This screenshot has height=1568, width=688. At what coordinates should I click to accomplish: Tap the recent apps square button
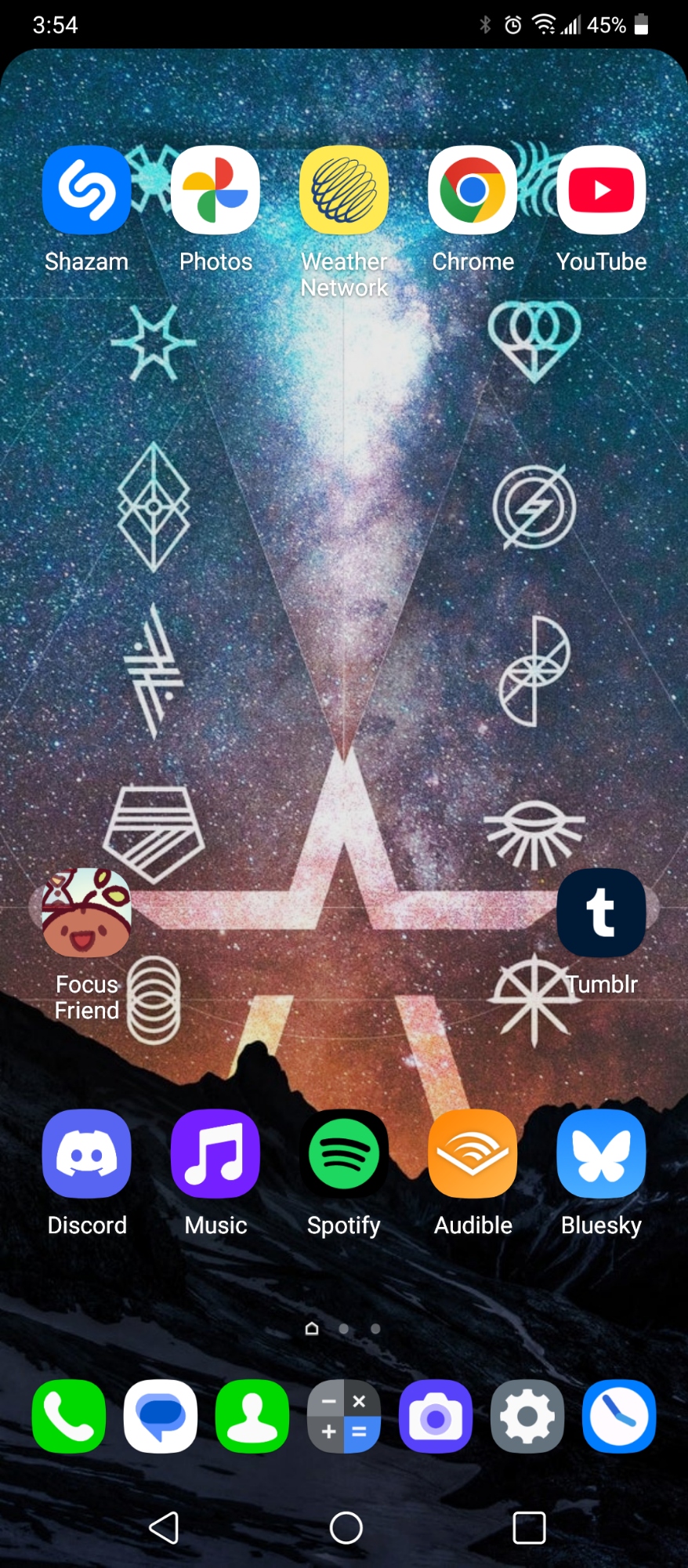click(529, 1527)
